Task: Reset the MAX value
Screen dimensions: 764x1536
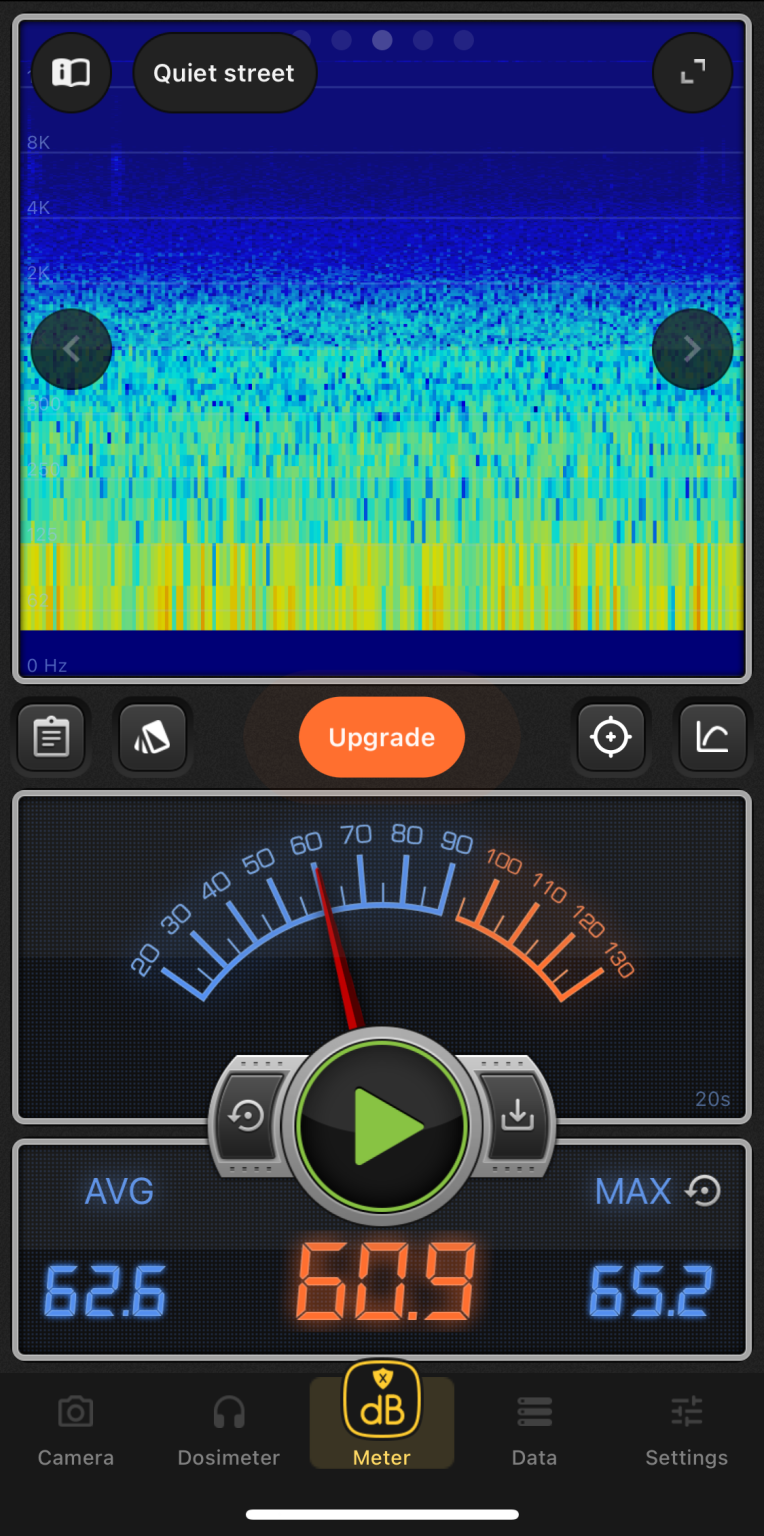Action: click(x=704, y=1191)
